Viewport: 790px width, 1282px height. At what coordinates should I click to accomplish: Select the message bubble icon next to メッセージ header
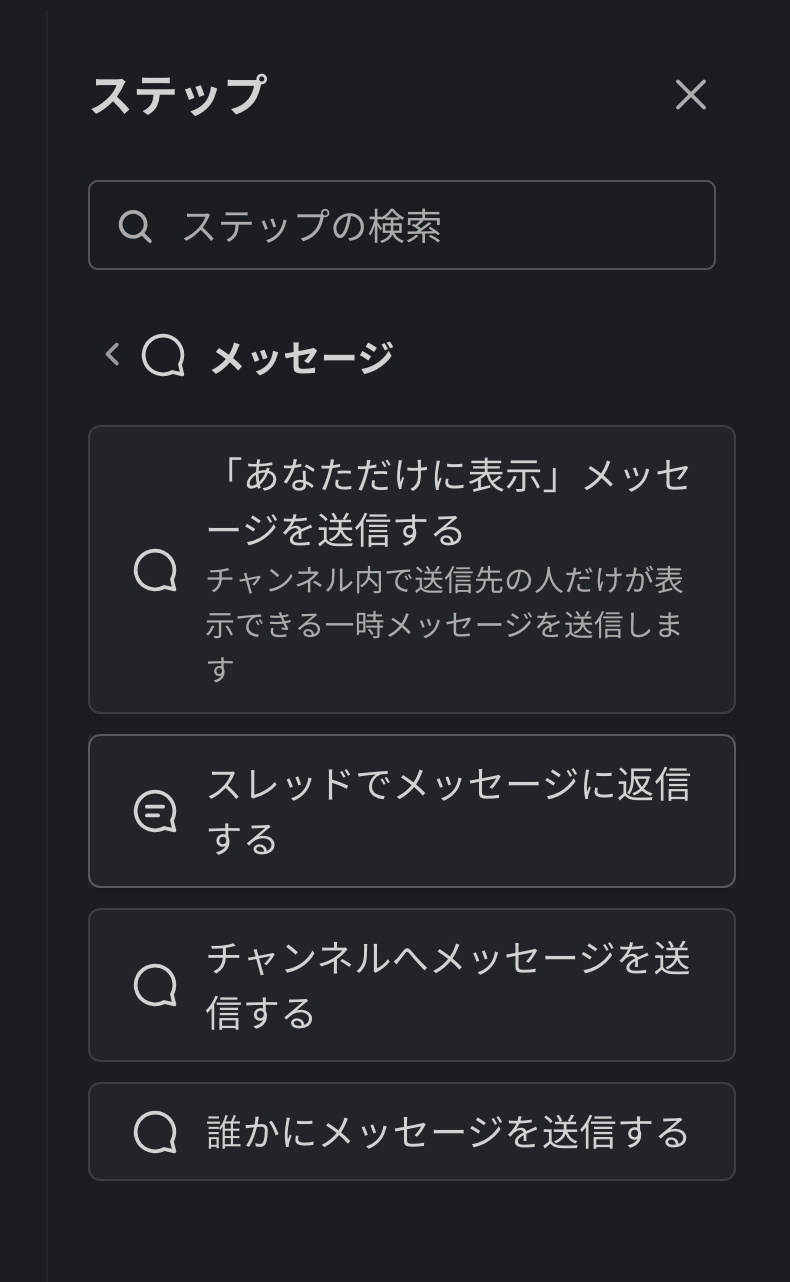(x=163, y=354)
